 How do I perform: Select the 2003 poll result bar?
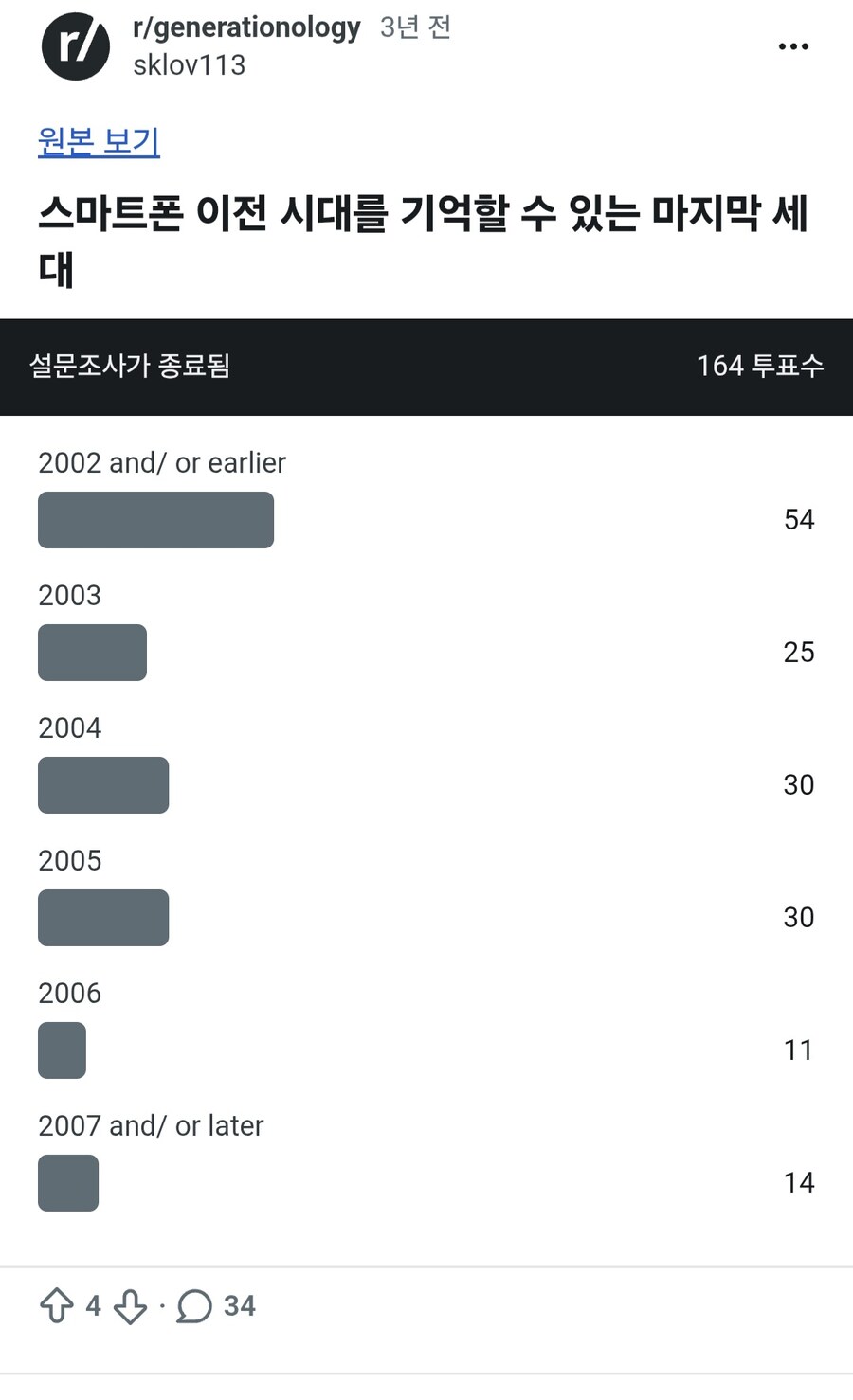pyautogui.click(x=92, y=652)
